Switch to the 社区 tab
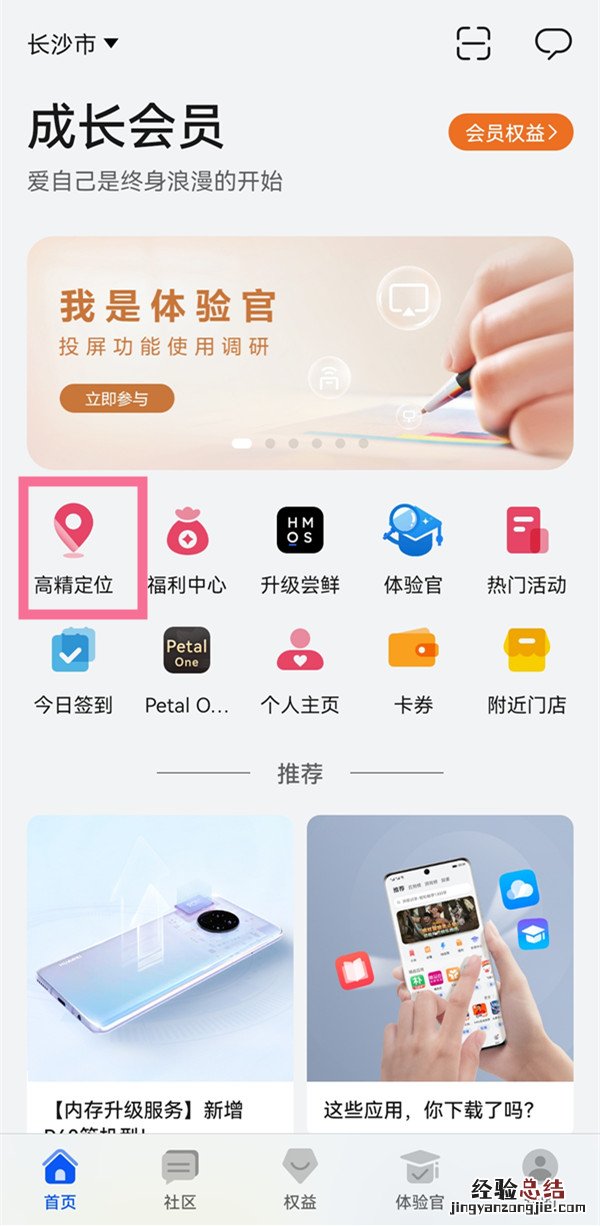The image size is (600, 1226). 180,1180
